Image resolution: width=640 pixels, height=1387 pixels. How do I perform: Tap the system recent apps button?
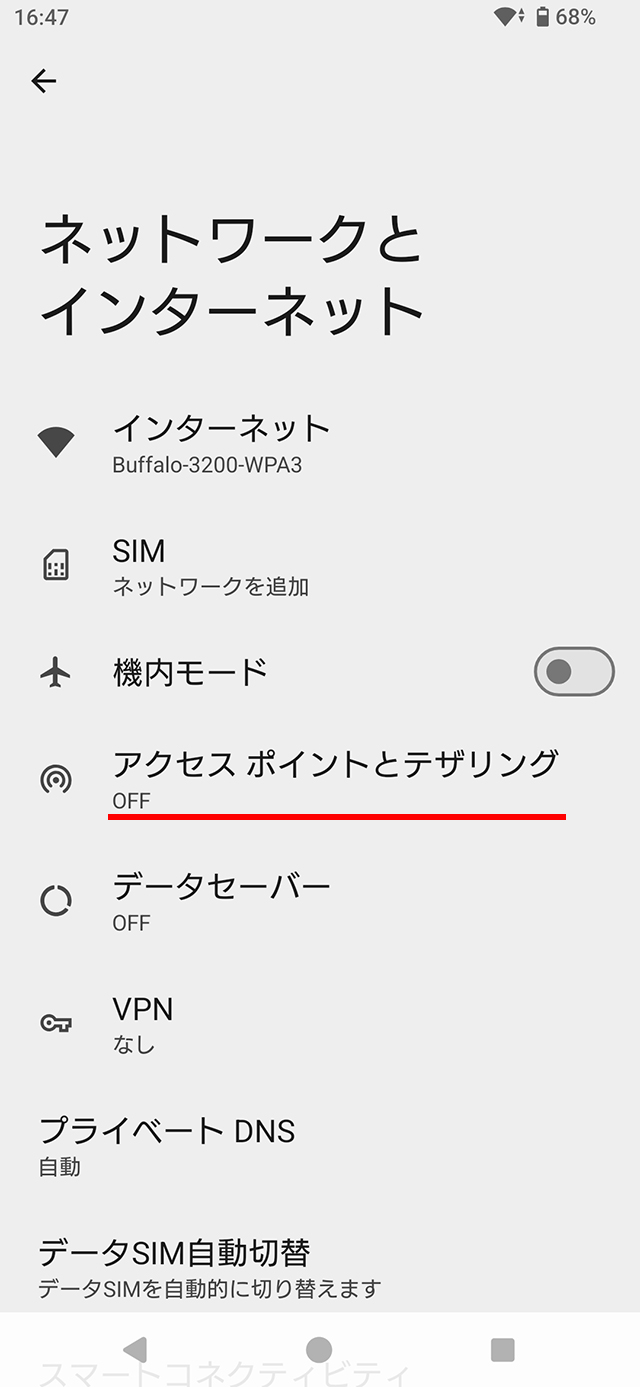[x=502, y=1350]
